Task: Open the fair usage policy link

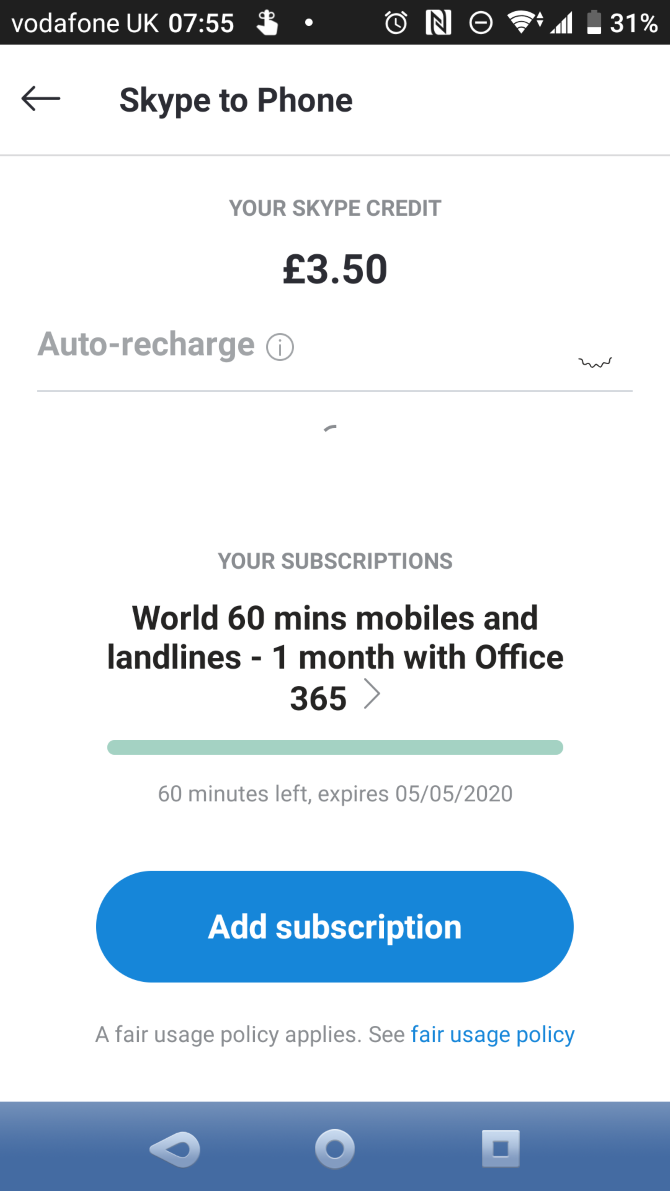Action: [492, 1035]
